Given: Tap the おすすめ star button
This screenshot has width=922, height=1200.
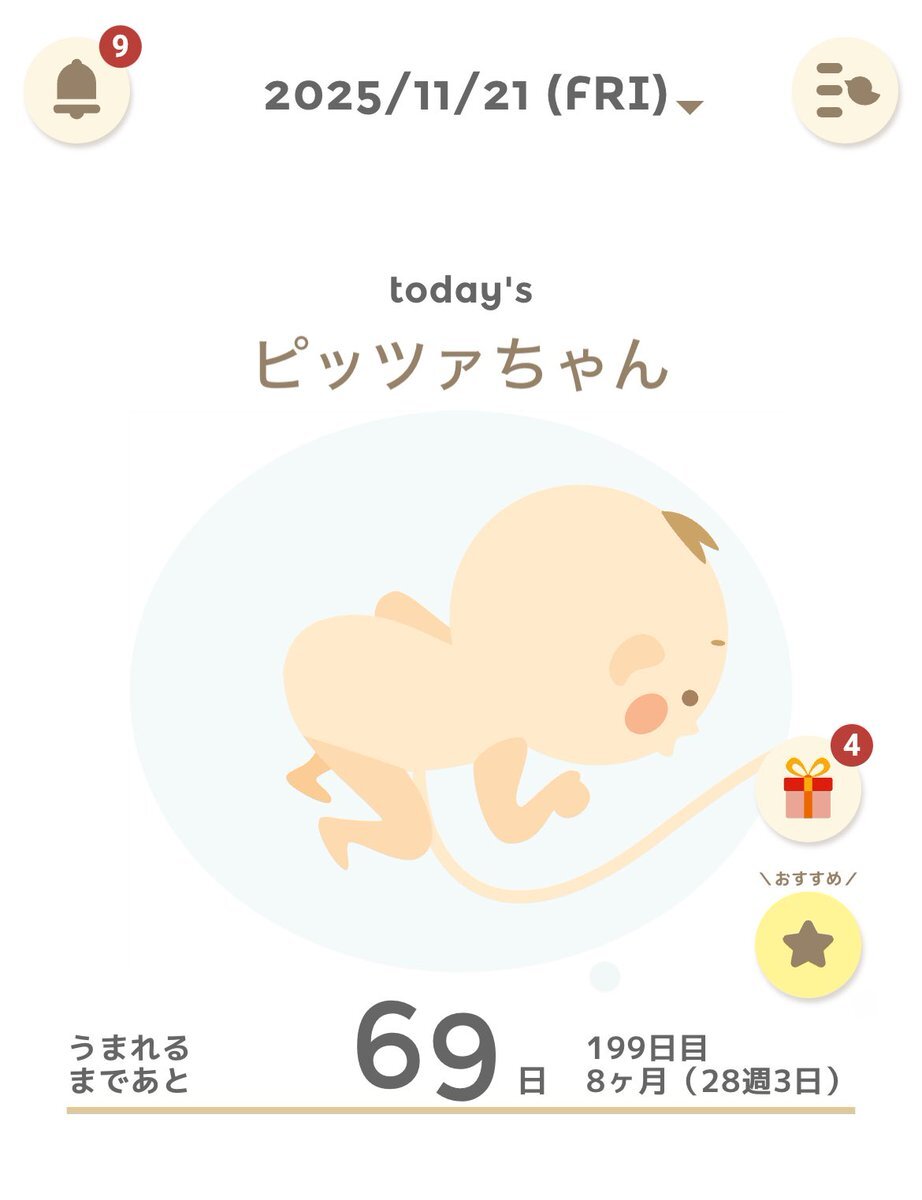Looking at the screenshot, I should 808,945.
